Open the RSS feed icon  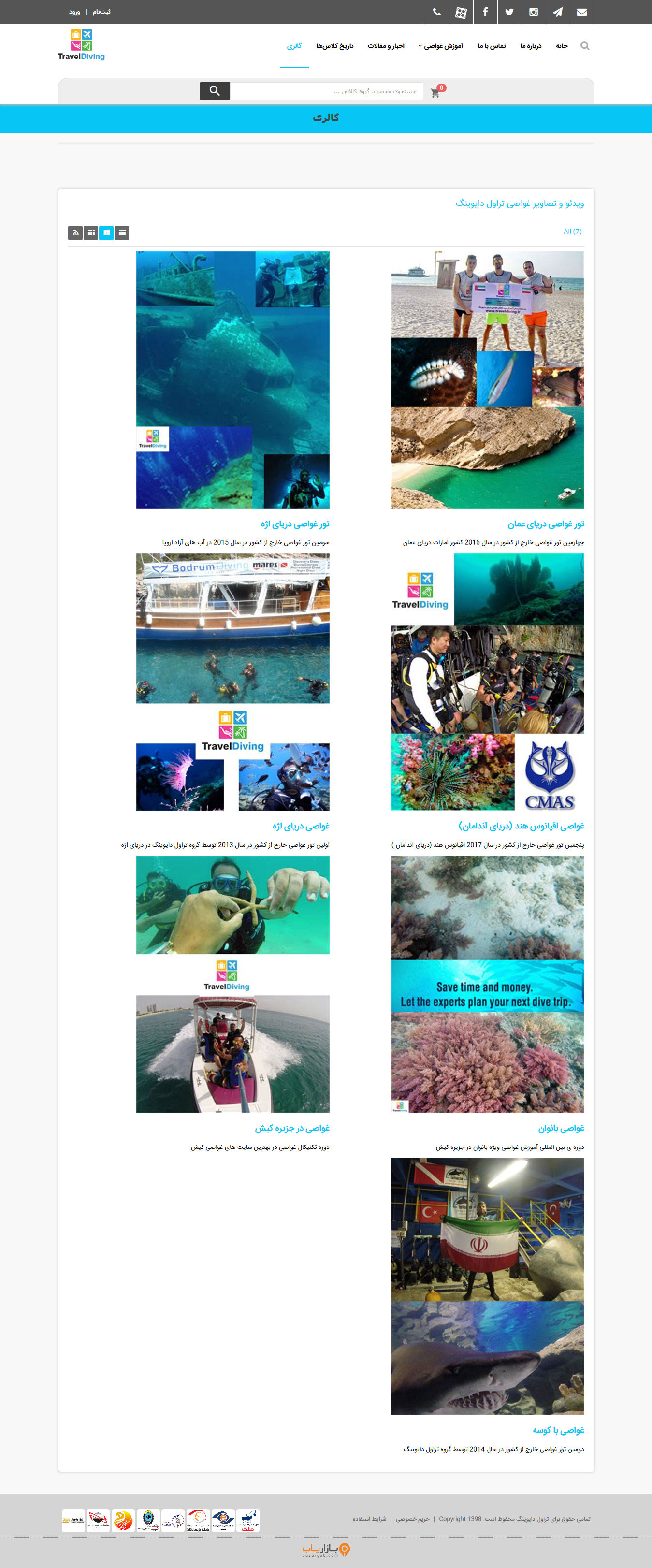tap(75, 232)
